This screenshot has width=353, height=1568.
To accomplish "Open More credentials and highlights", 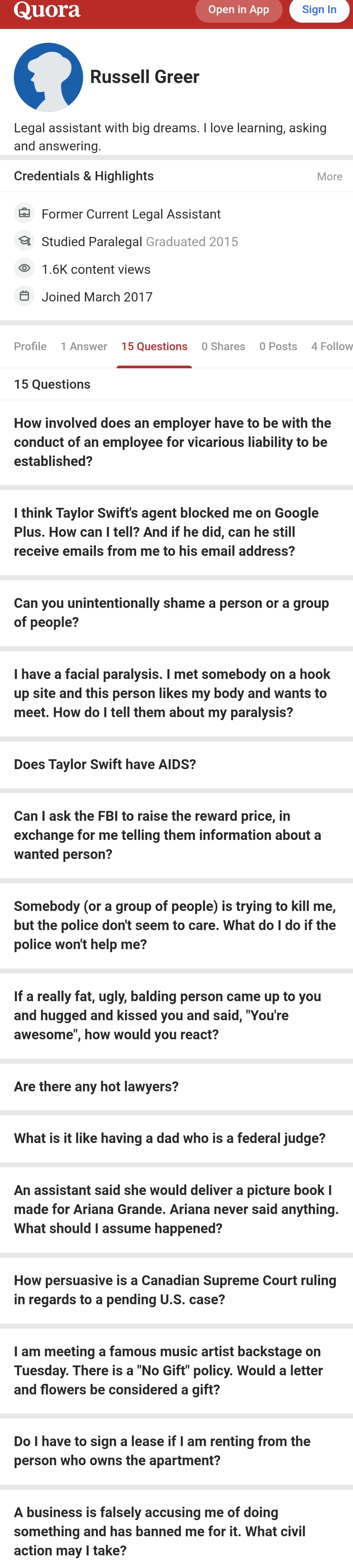I will click(x=329, y=177).
